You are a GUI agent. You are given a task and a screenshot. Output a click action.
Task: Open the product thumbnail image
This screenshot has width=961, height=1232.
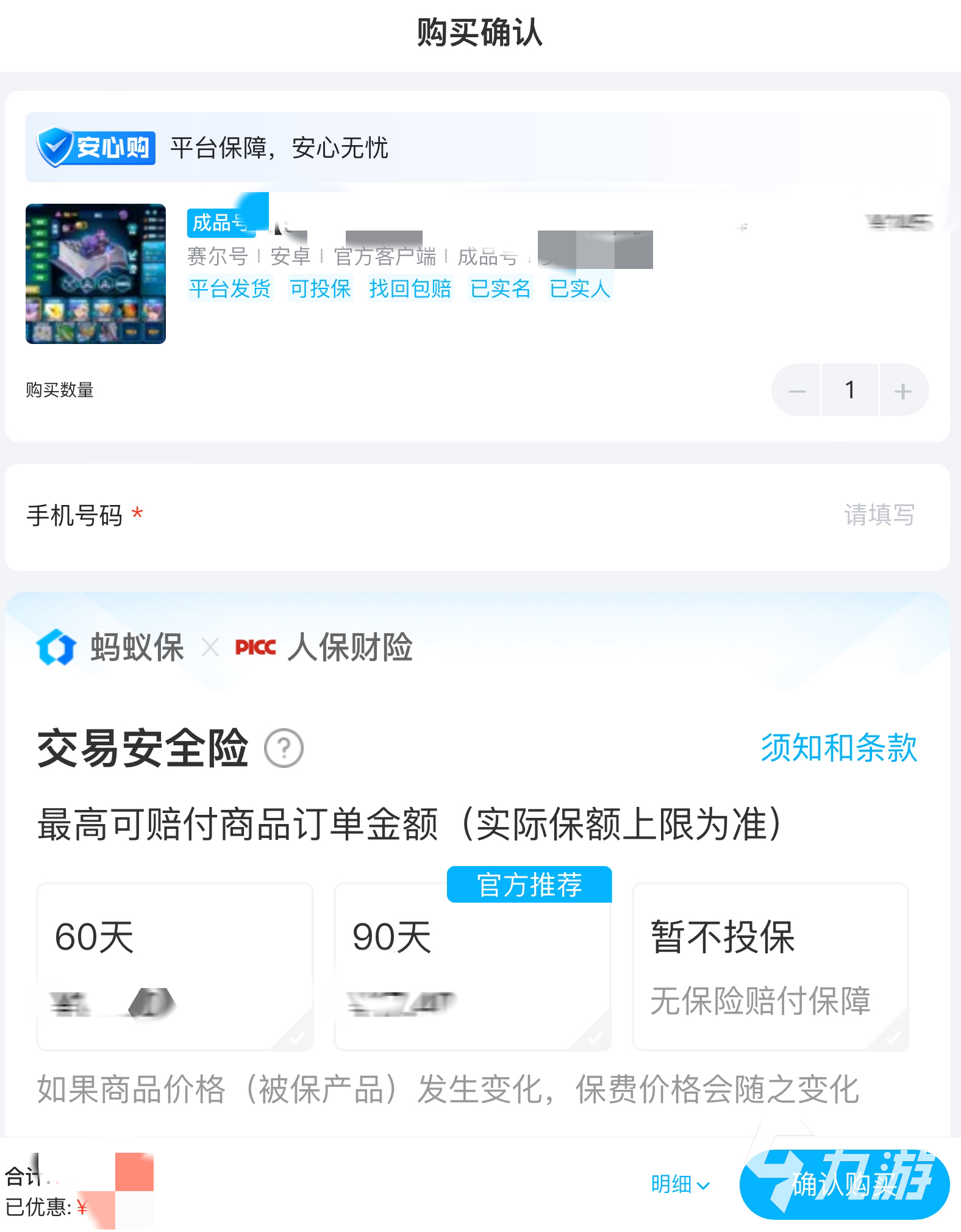[96, 274]
